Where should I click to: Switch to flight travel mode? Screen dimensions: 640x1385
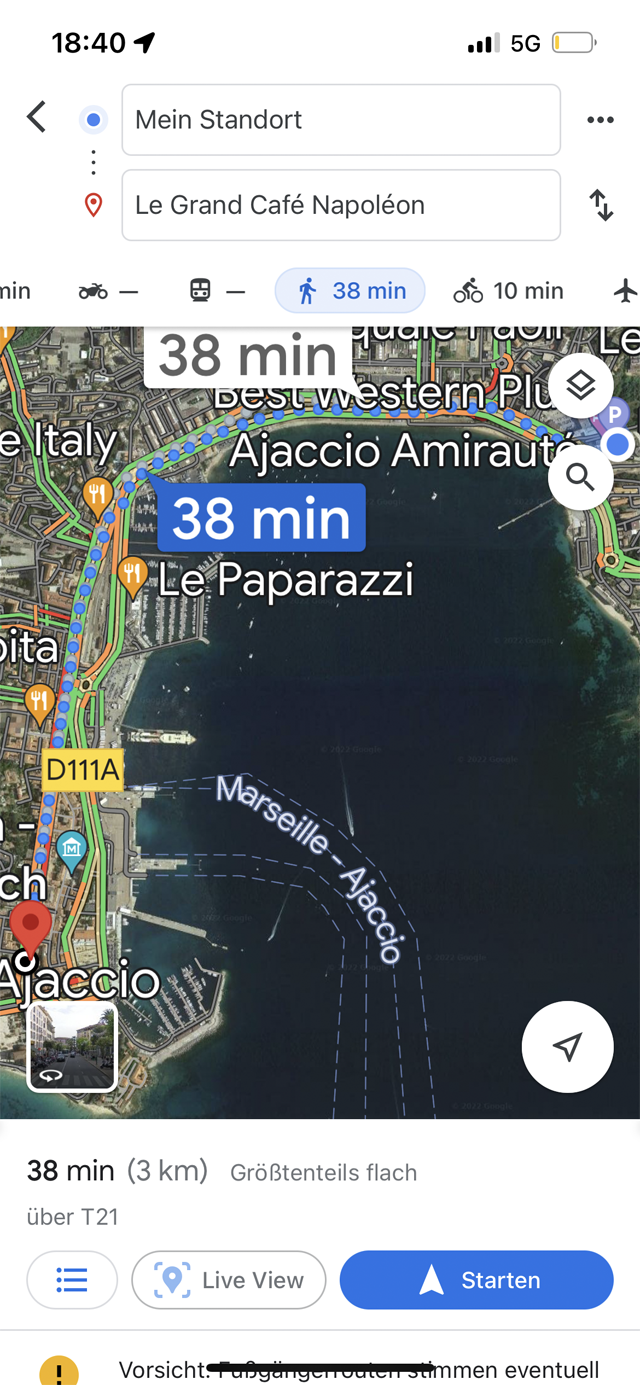tap(625, 291)
